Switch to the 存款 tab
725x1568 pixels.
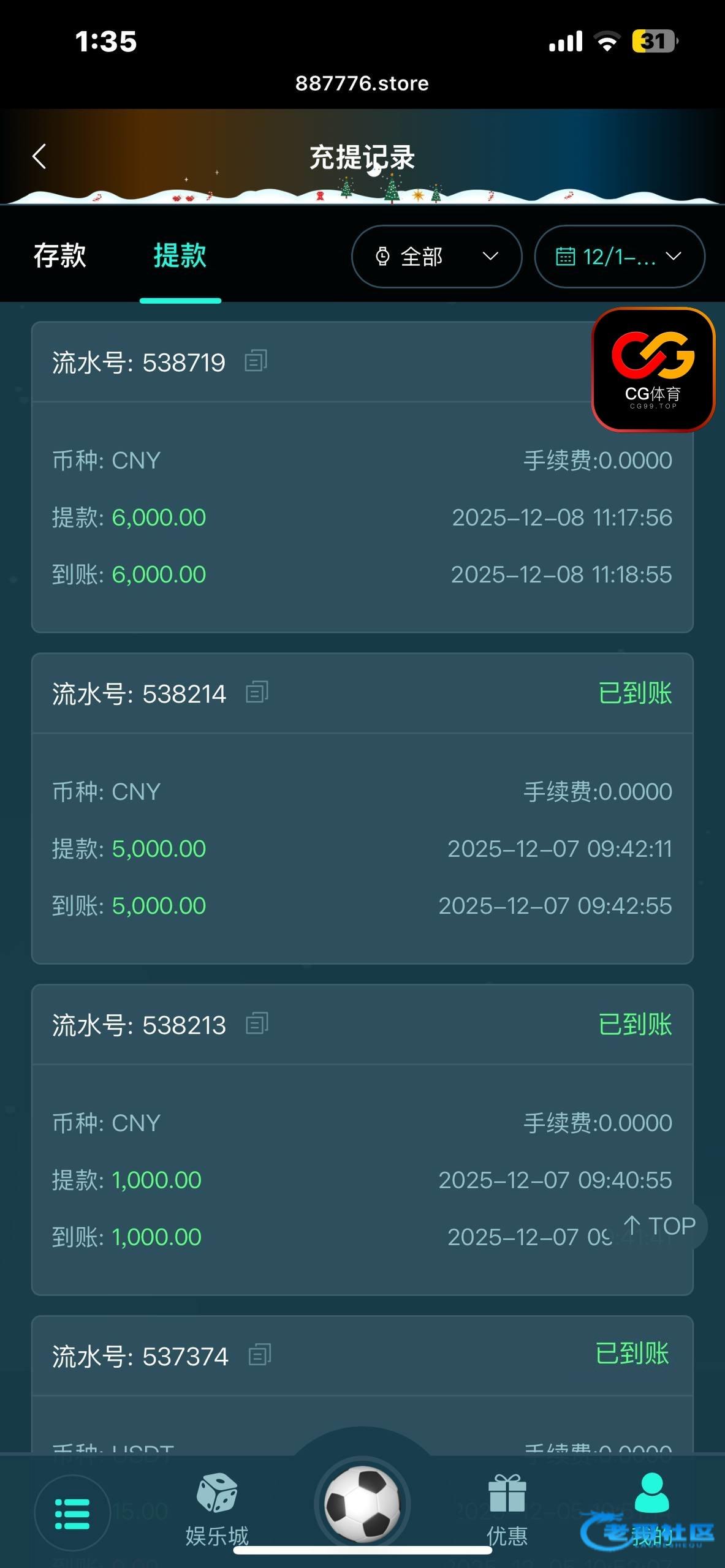pos(59,256)
